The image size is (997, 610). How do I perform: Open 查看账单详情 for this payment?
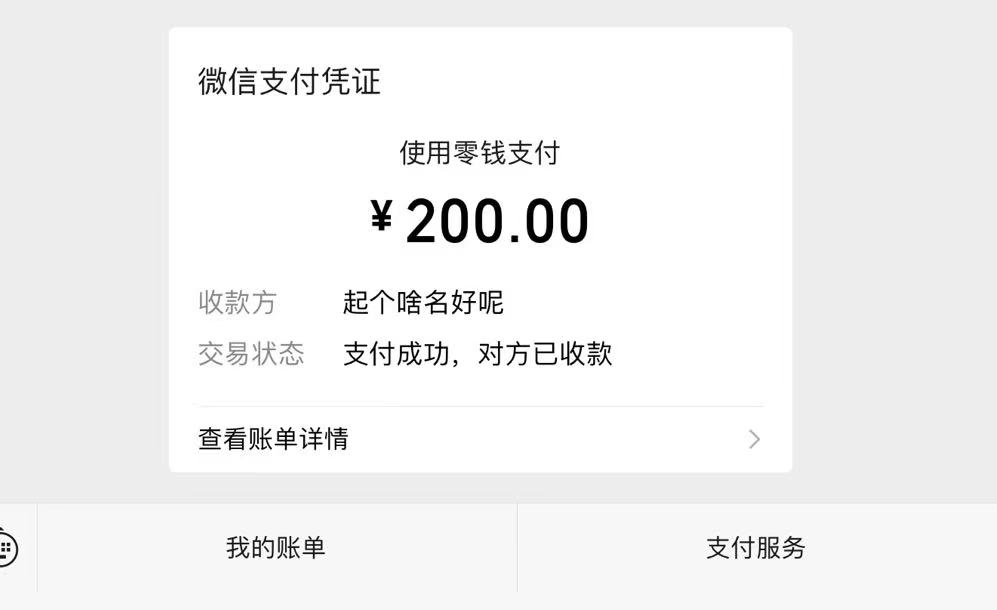coord(479,439)
